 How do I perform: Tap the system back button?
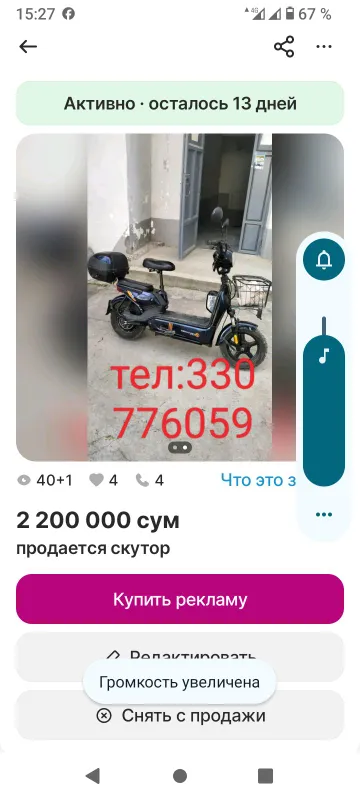[92, 776]
